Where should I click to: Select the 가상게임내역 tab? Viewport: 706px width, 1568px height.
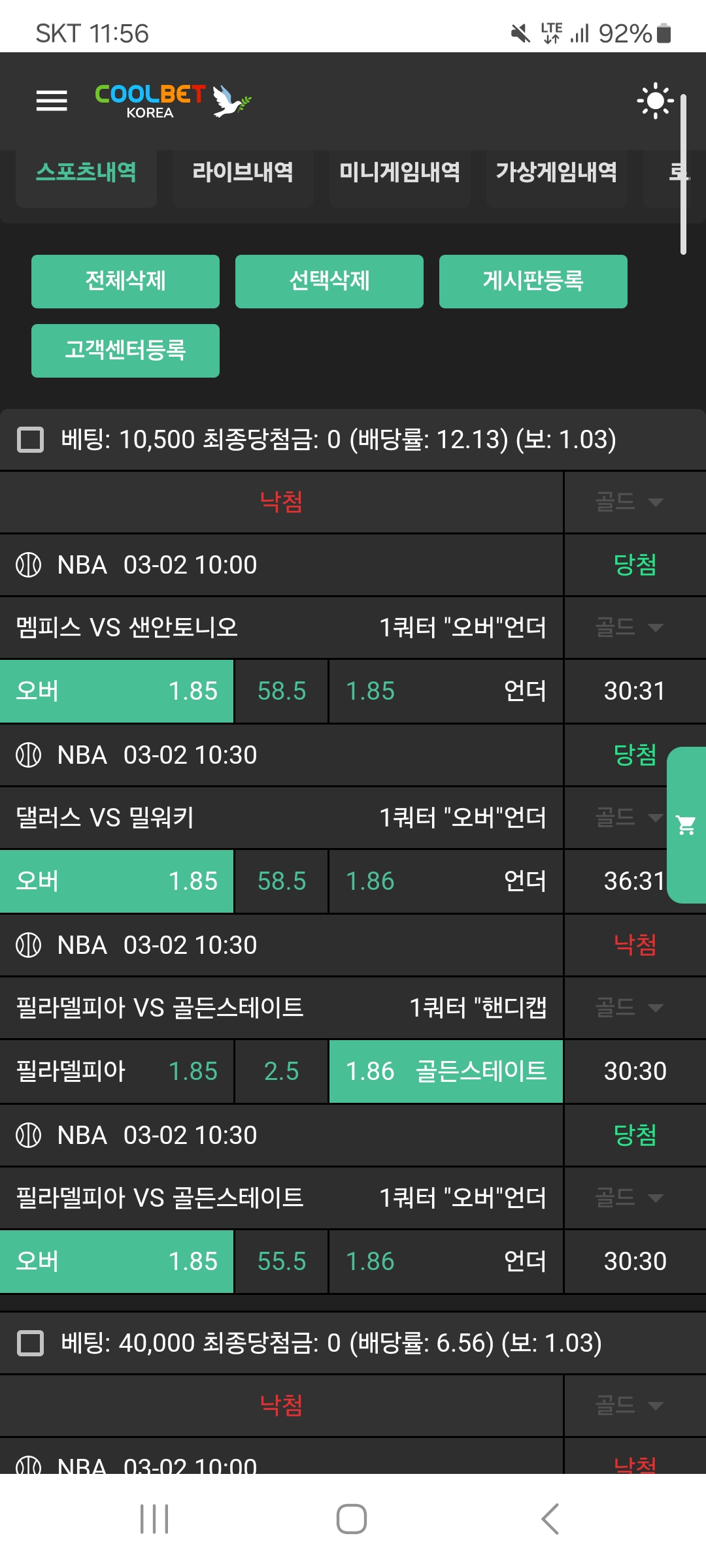click(556, 172)
